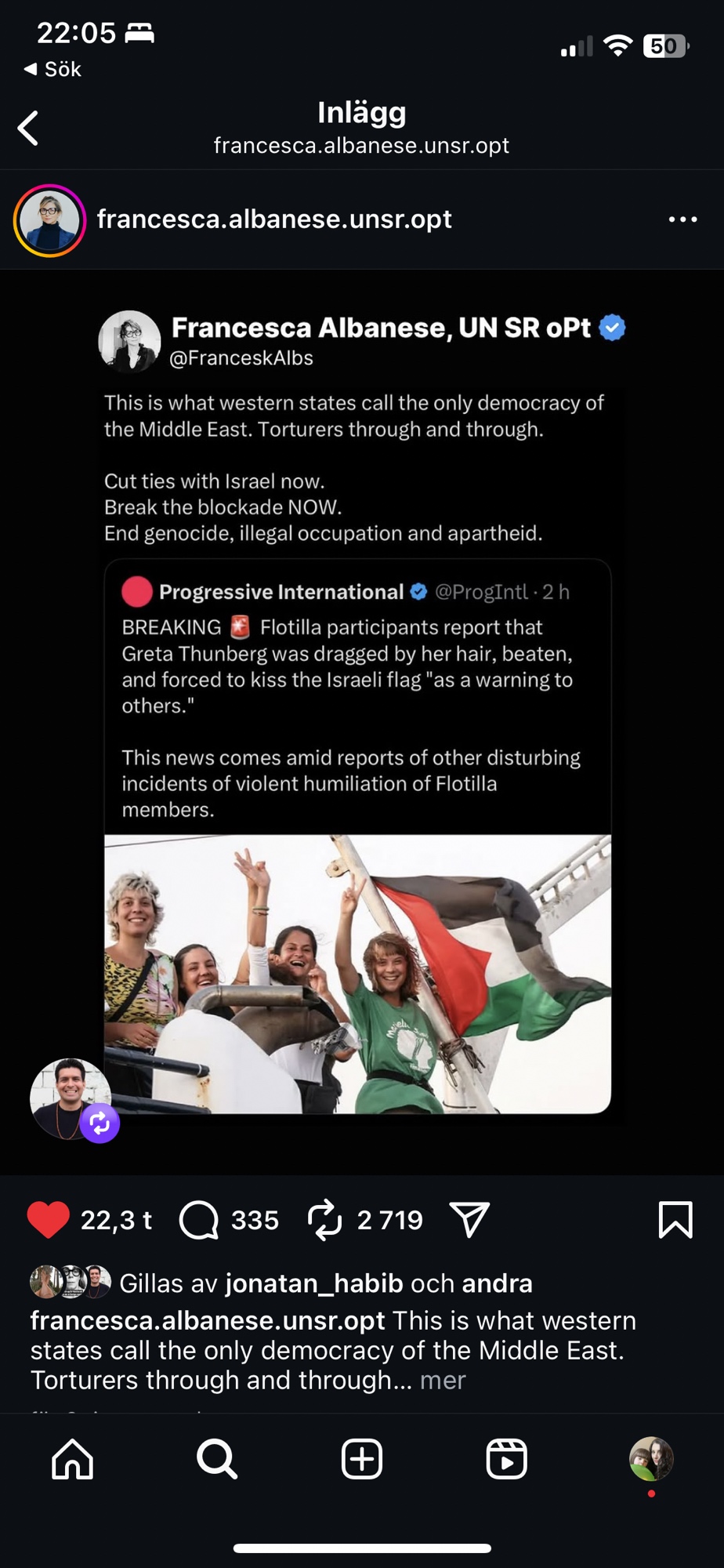Return to Sök via the status bar link
Screen dimensions: 724x1568
[x=53, y=70]
